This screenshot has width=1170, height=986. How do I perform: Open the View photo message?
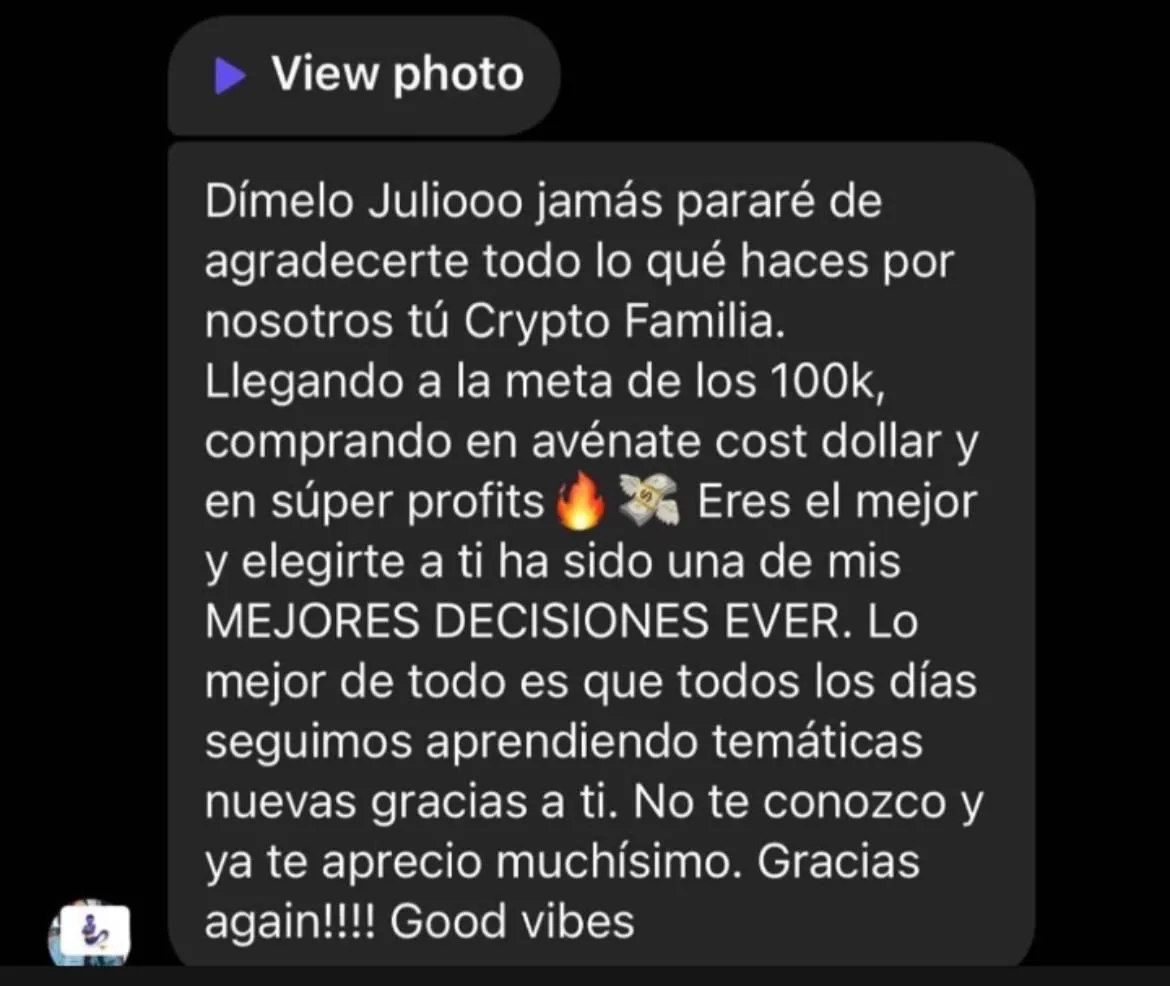pos(366,75)
